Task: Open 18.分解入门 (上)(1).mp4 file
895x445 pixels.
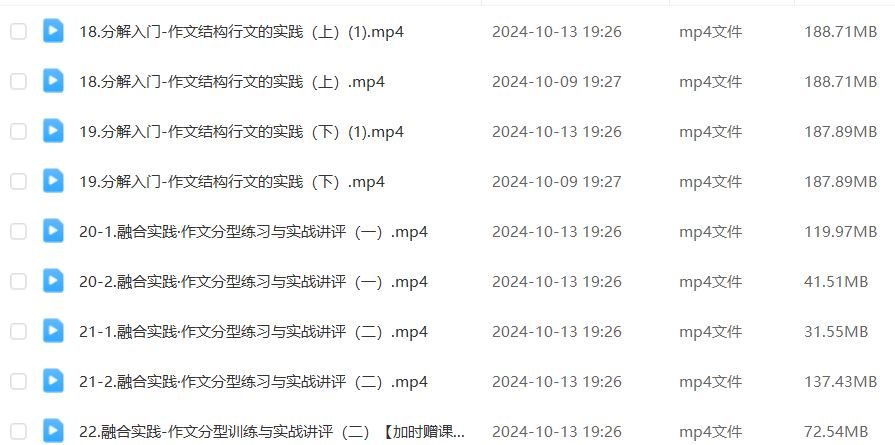Action: [241, 32]
